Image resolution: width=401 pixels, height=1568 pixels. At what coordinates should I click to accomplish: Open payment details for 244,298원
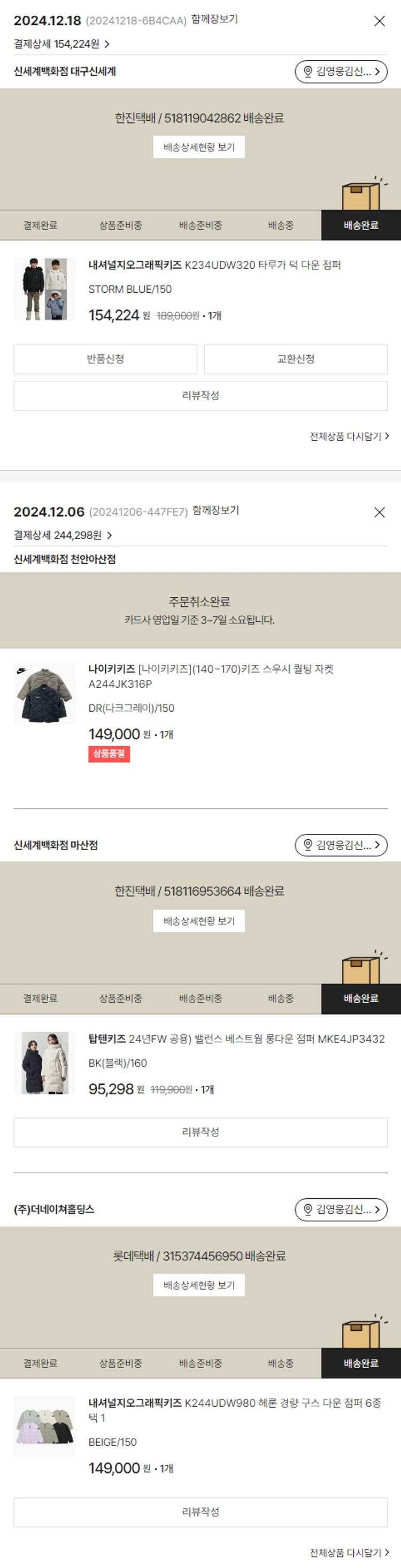click(63, 535)
